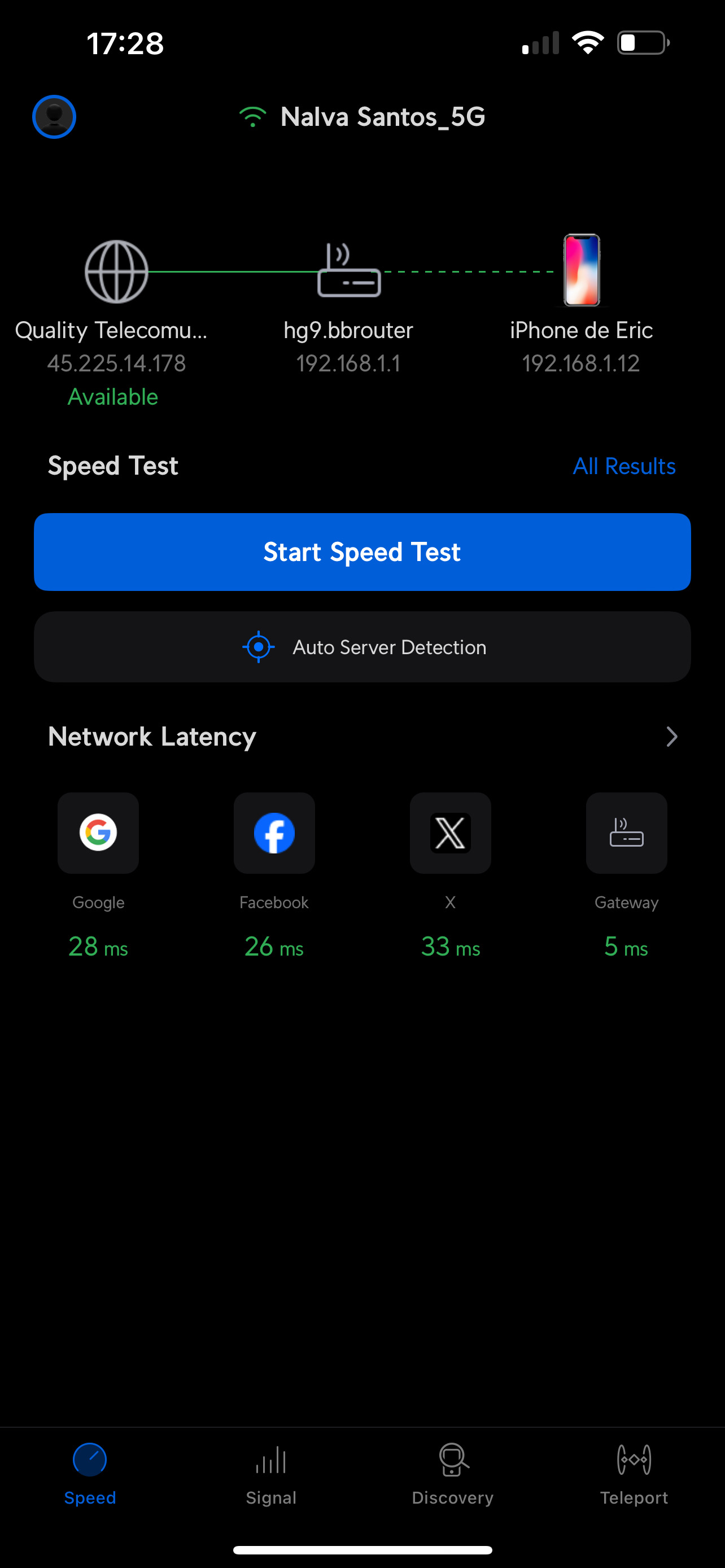Open Quality Telecom internet provider info
The height and width of the screenshot is (1568, 725).
116,271
